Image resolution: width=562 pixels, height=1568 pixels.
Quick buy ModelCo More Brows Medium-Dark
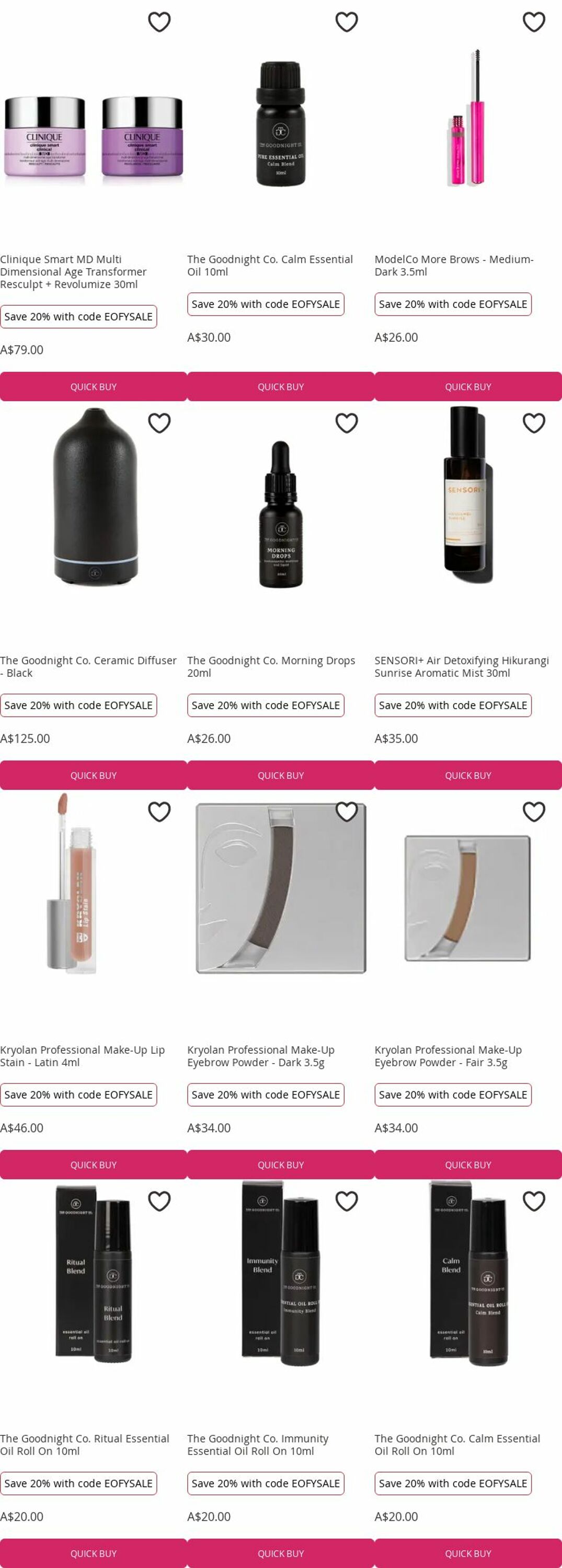coord(467,387)
